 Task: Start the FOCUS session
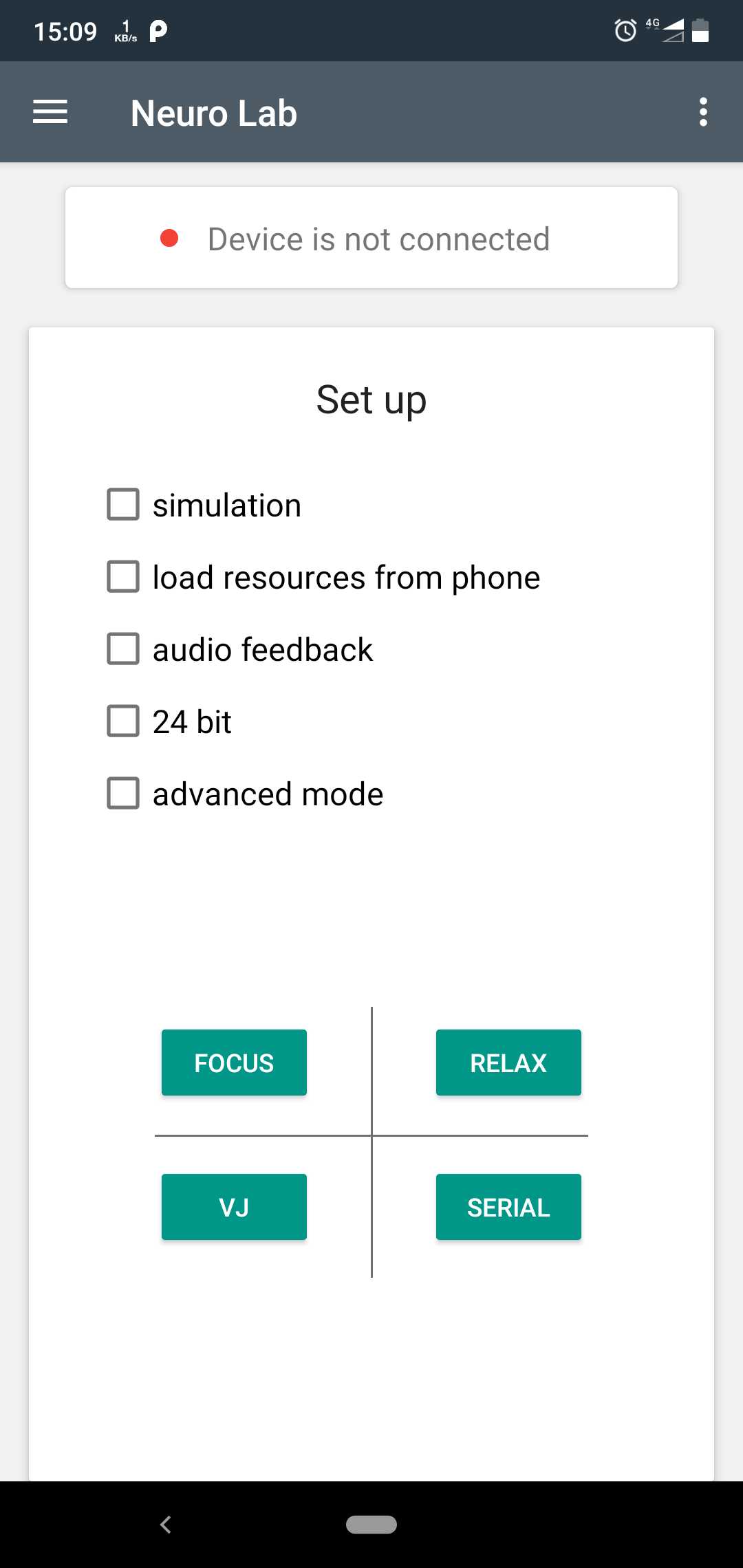click(234, 1063)
